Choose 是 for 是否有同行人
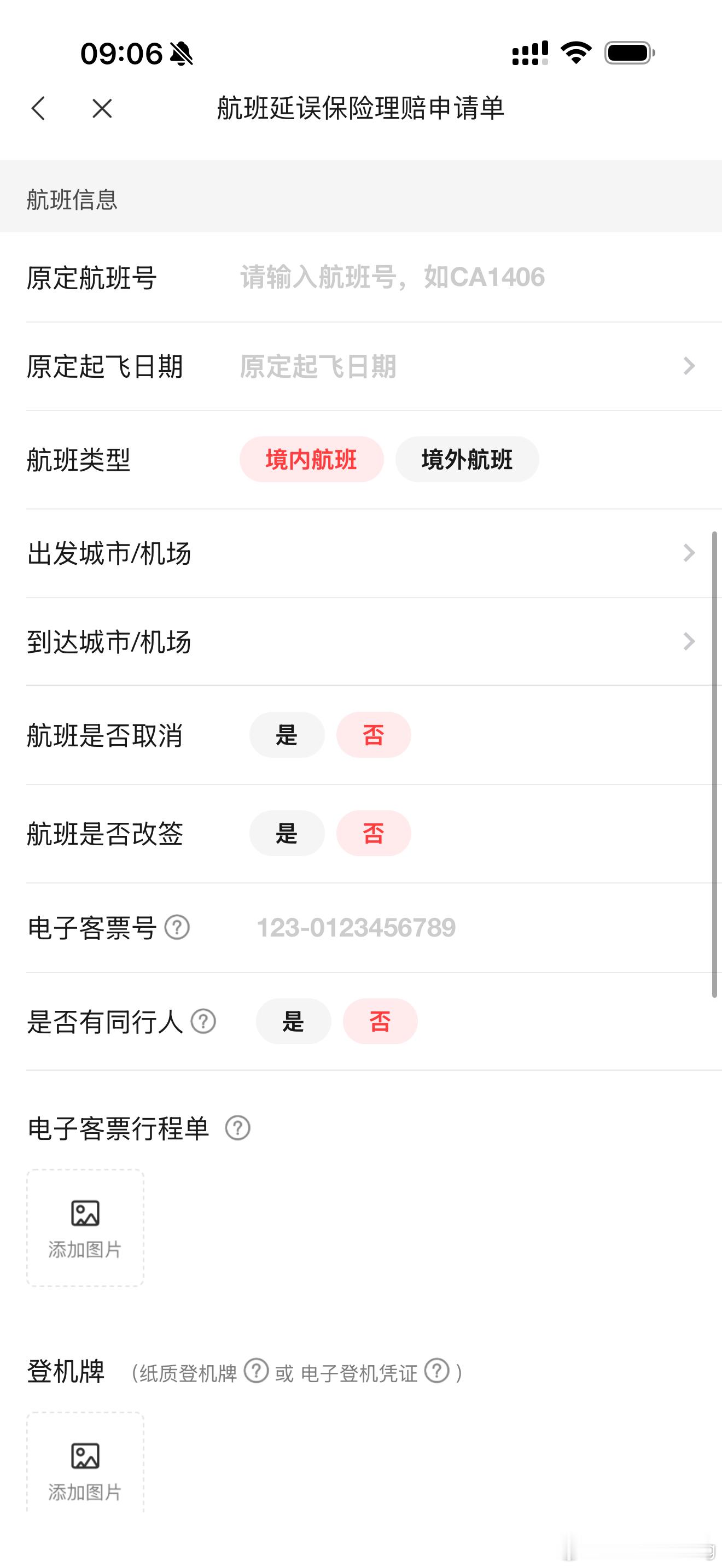Screen dimensions: 722x1568 tap(293, 1022)
